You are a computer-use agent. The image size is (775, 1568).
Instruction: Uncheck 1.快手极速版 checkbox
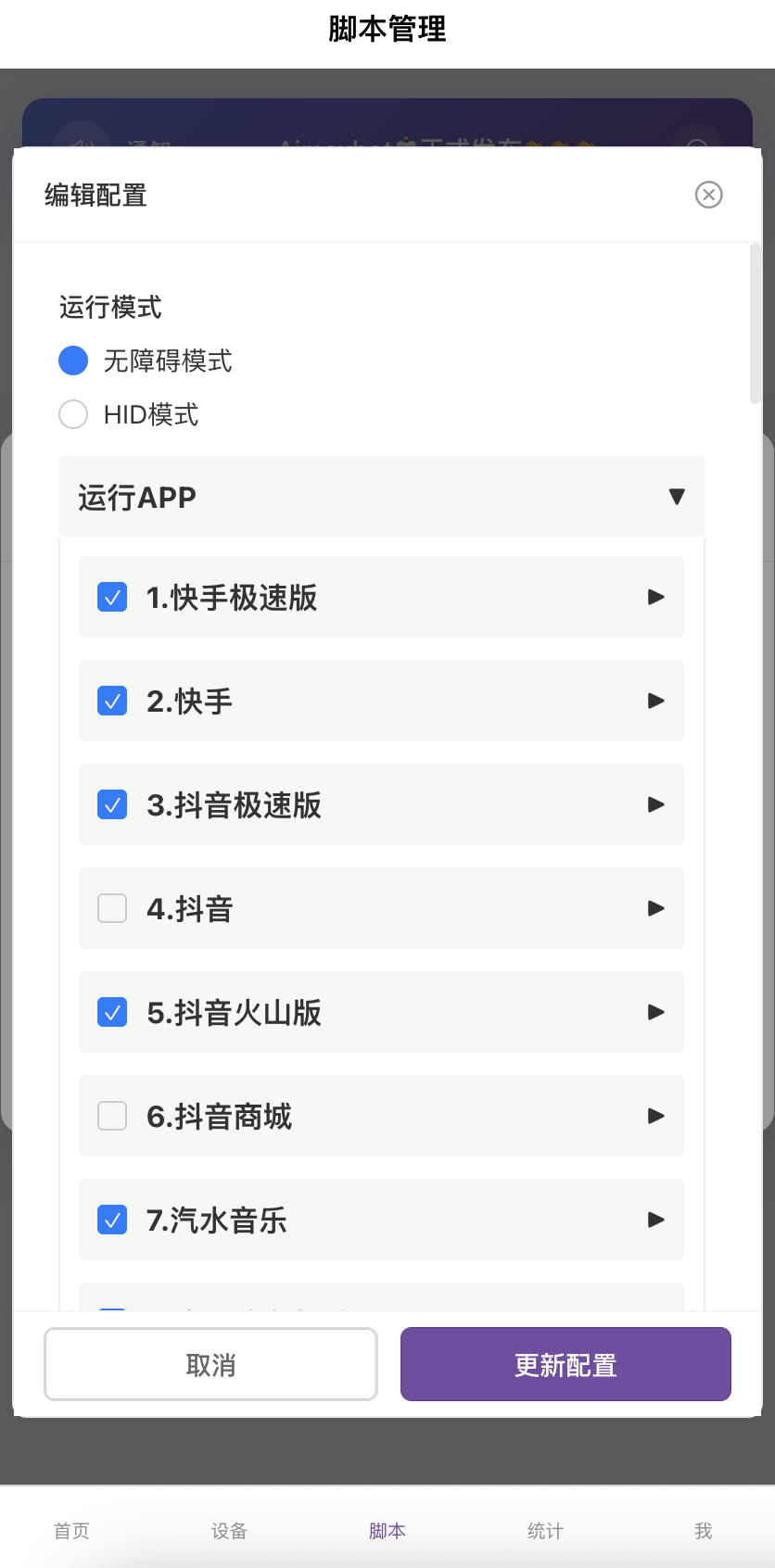[x=112, y=597]
